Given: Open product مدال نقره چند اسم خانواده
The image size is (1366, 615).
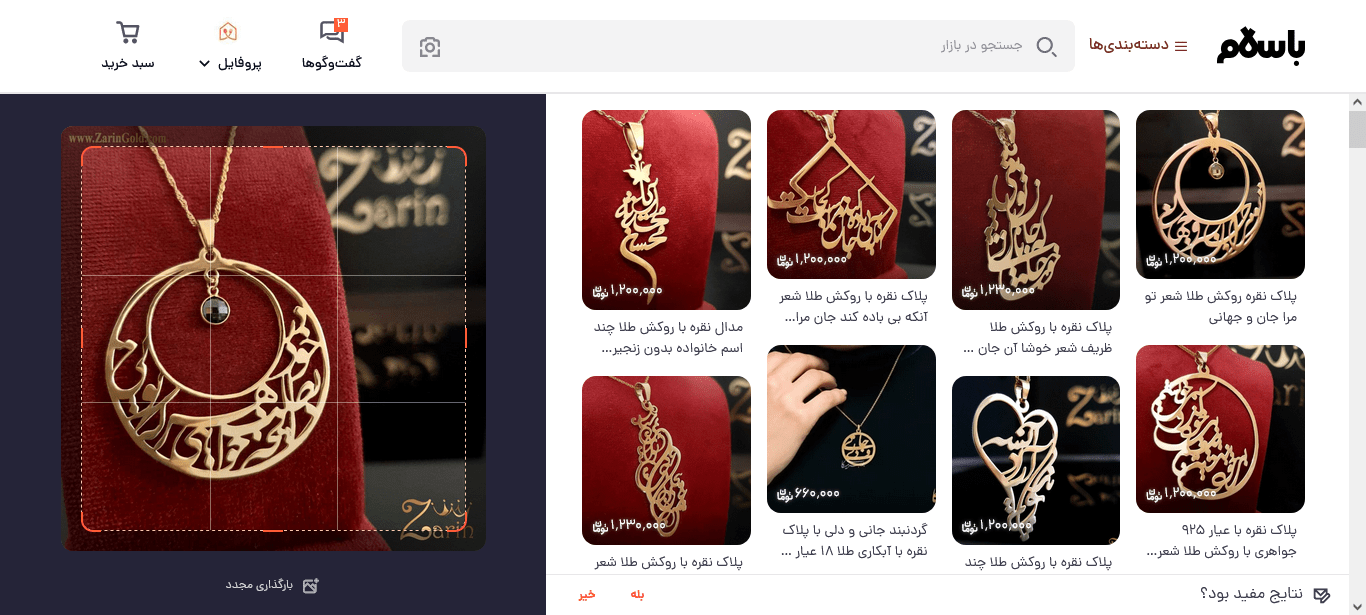Looking at the screenshot, I should tap(666, 209).
